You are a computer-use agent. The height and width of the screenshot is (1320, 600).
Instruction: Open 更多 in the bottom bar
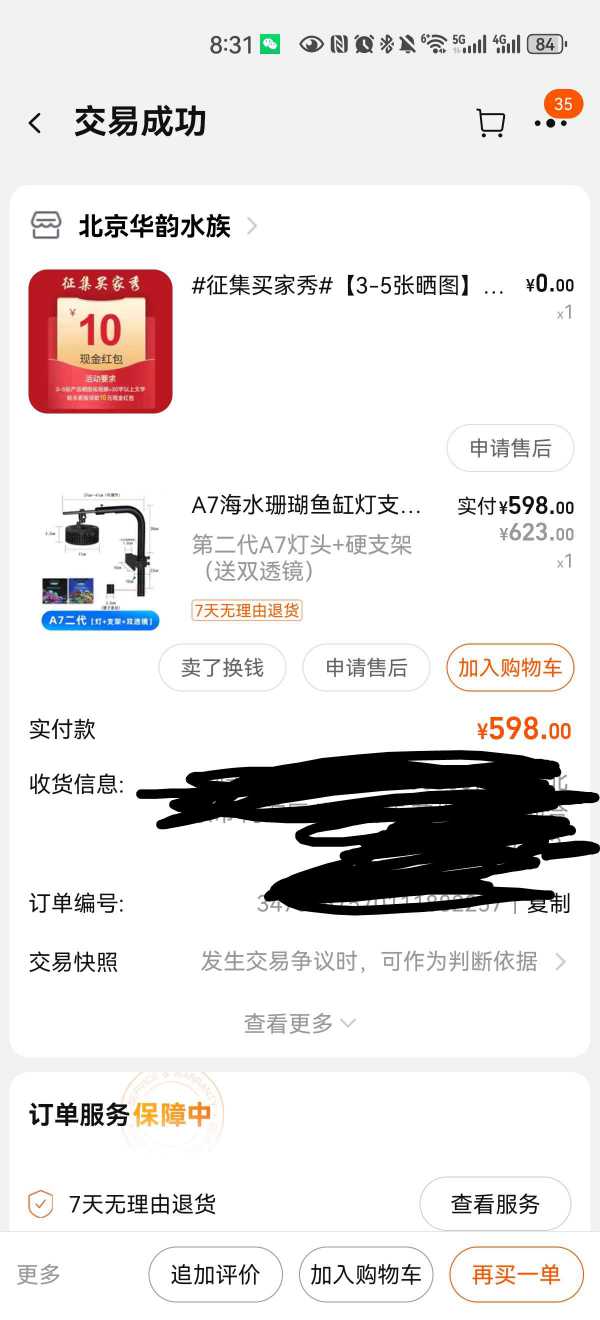(x=39, y=1275)
